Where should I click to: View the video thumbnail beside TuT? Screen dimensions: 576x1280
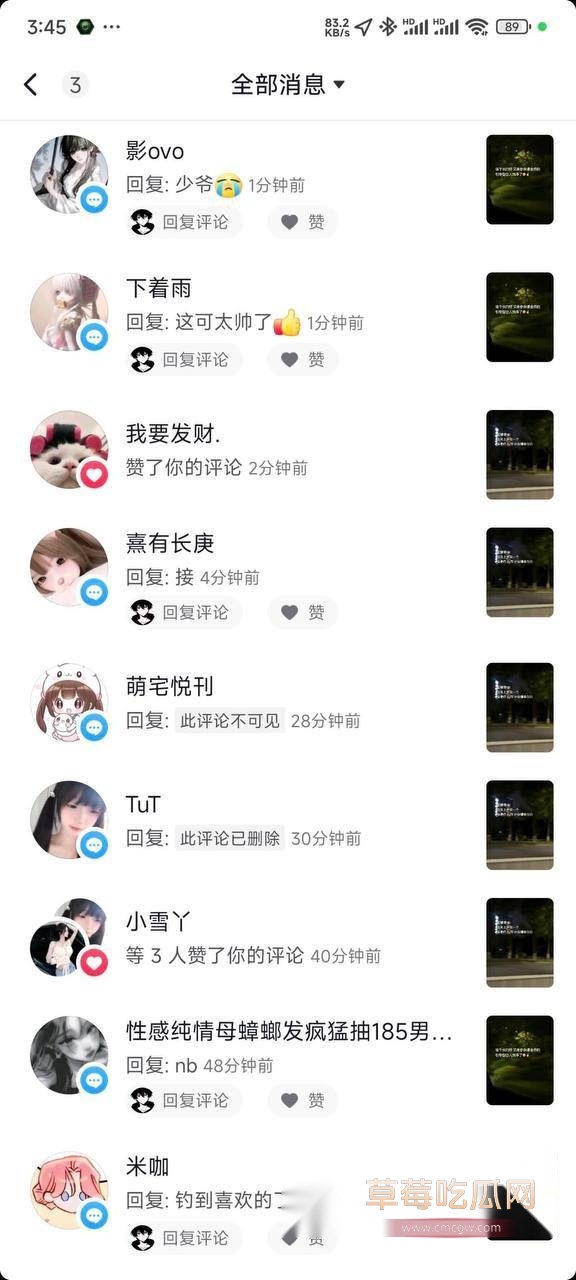tap(520, 825)
